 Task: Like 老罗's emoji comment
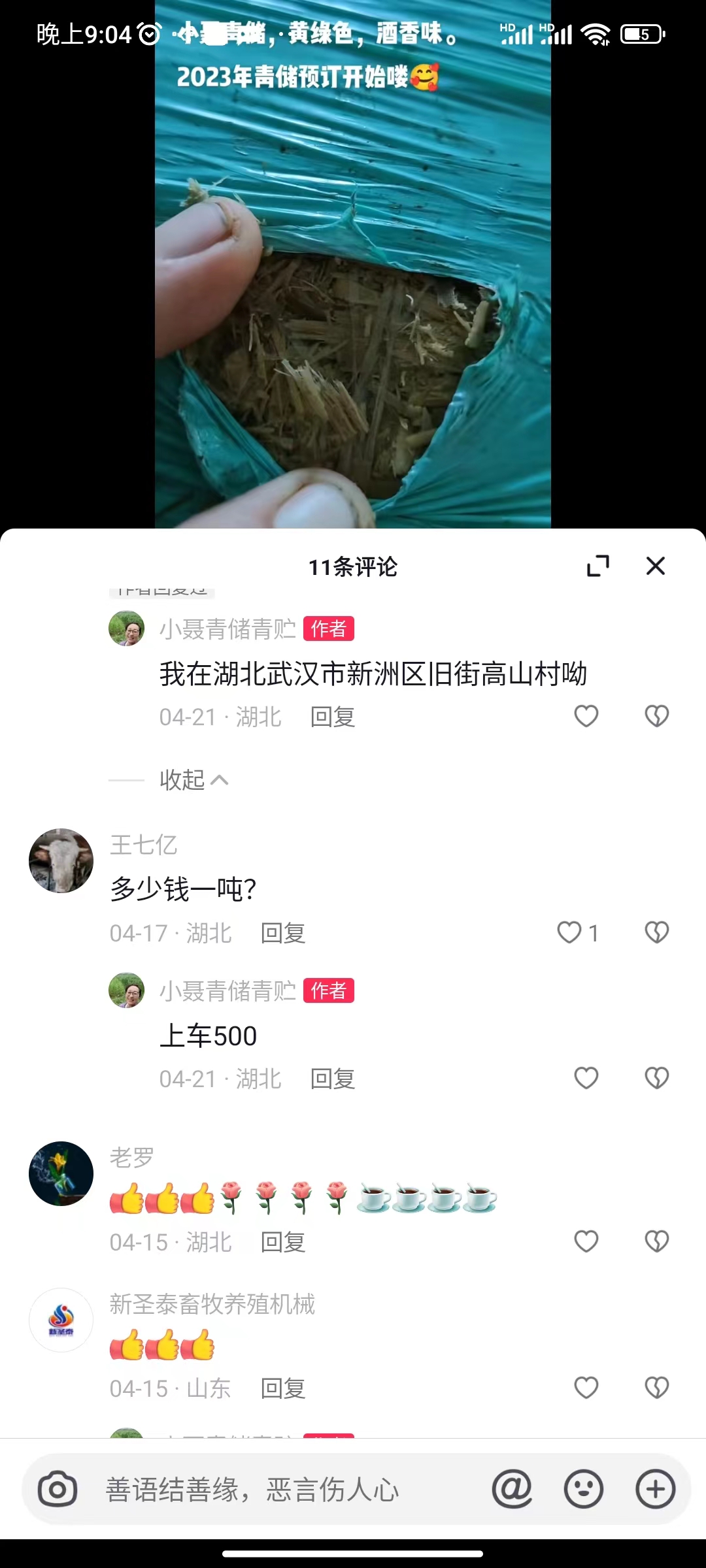(586, 1241)
